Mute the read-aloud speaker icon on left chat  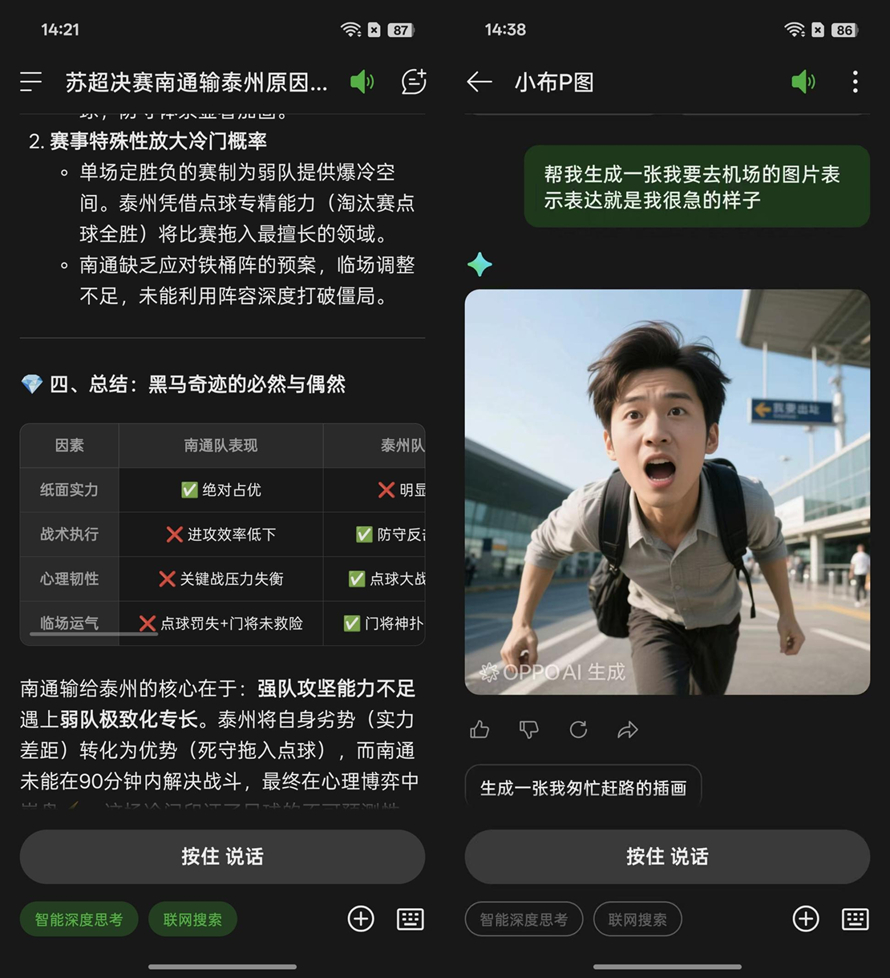point(361,83)
